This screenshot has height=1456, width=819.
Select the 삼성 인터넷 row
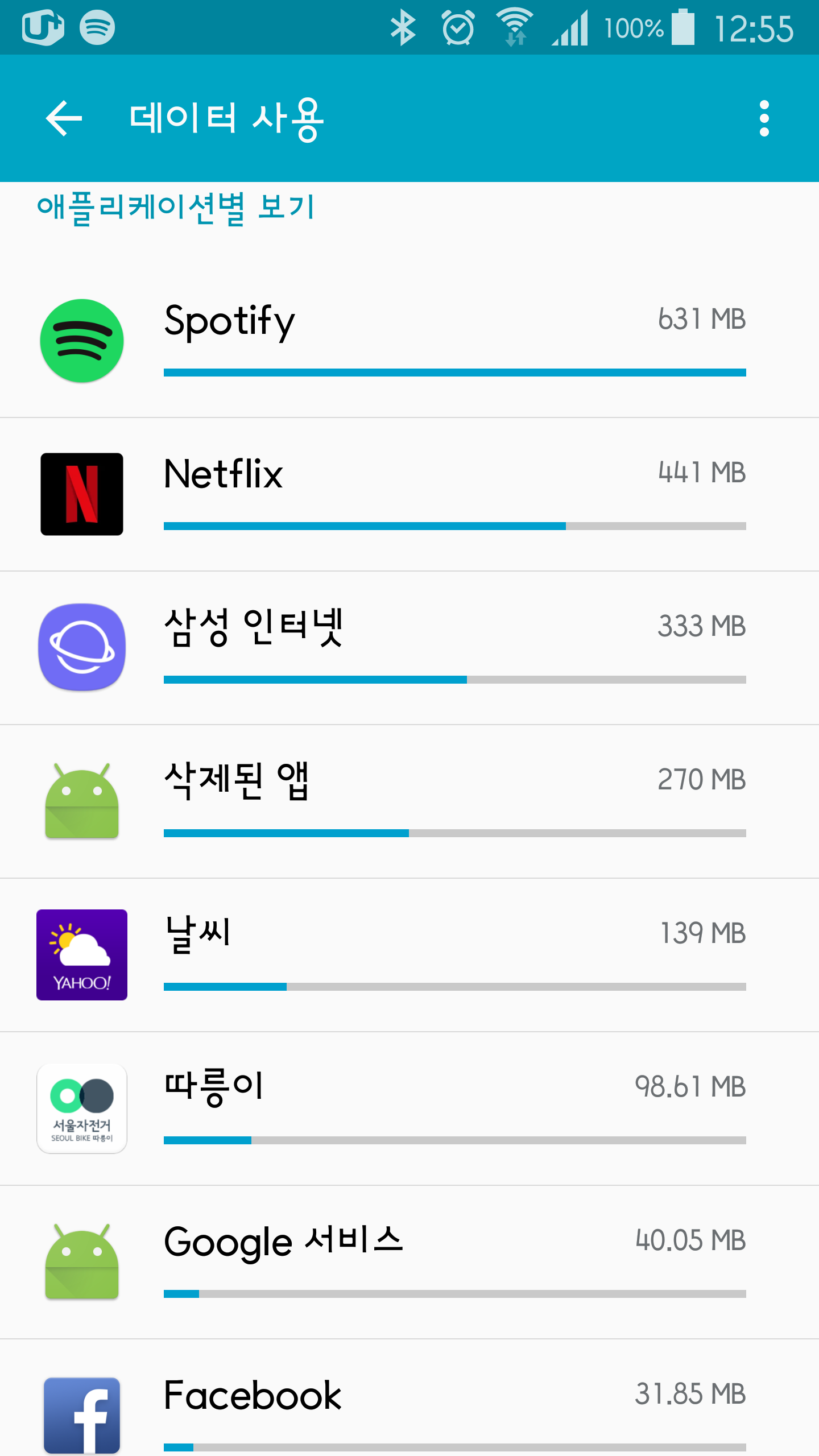(x=409, y=647)
